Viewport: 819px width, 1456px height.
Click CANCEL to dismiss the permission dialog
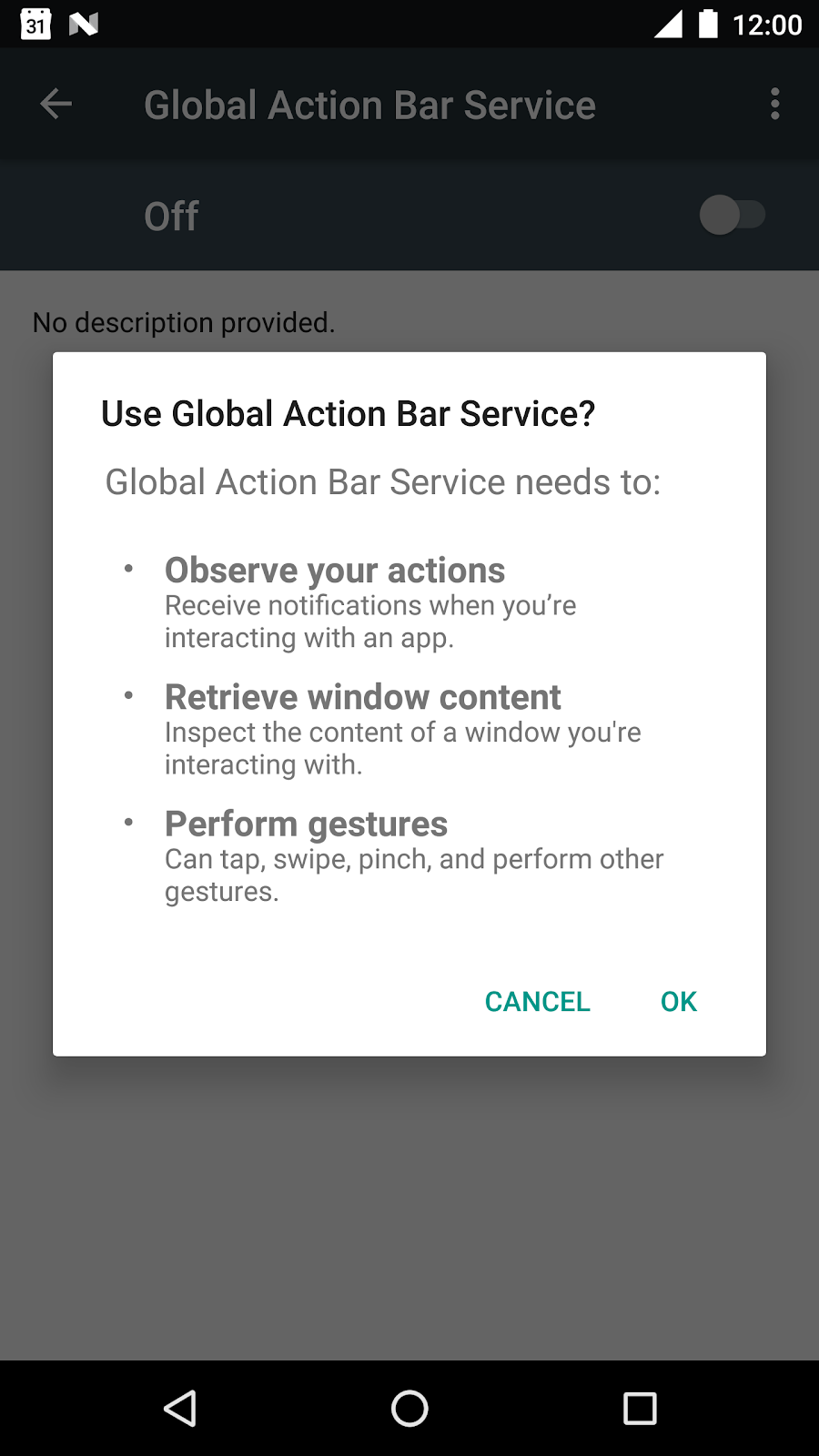537,1001
